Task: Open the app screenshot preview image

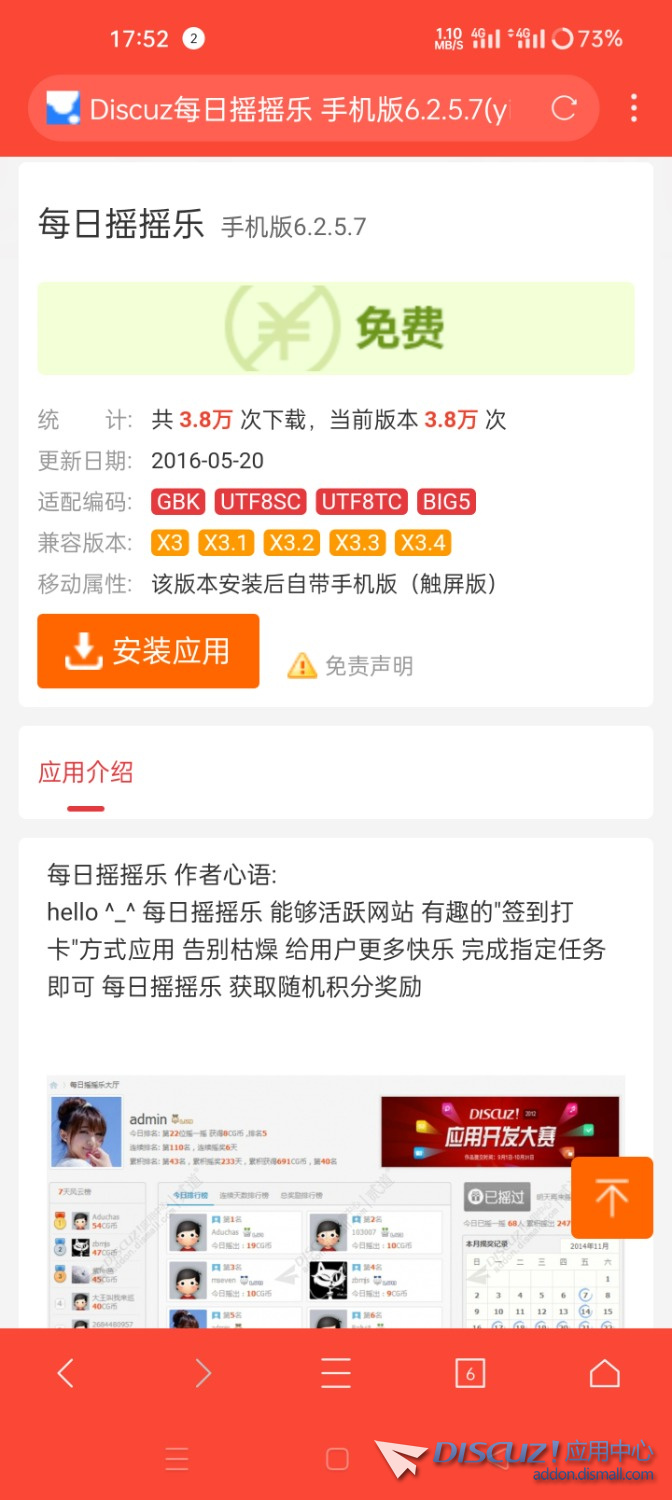Action: [x=300, y=1200]
